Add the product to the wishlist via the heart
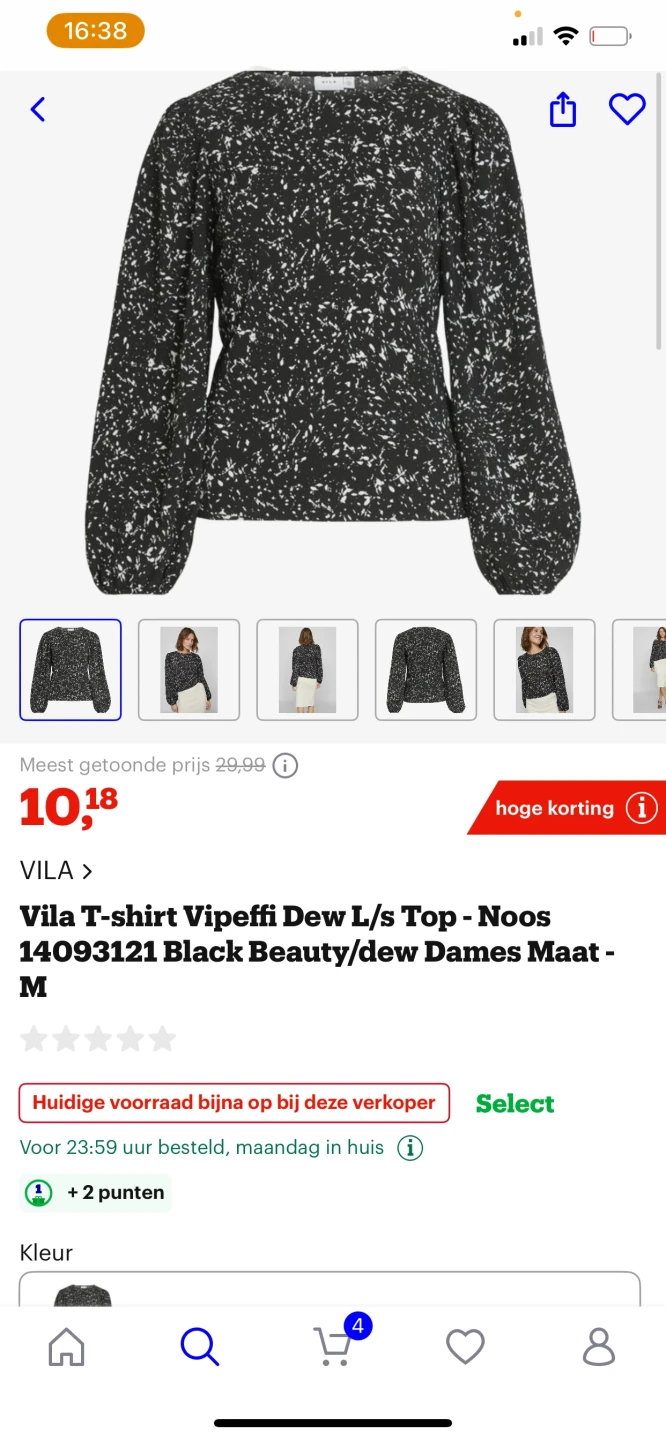Screen dimensions: 666x1440 coord(627,109)
